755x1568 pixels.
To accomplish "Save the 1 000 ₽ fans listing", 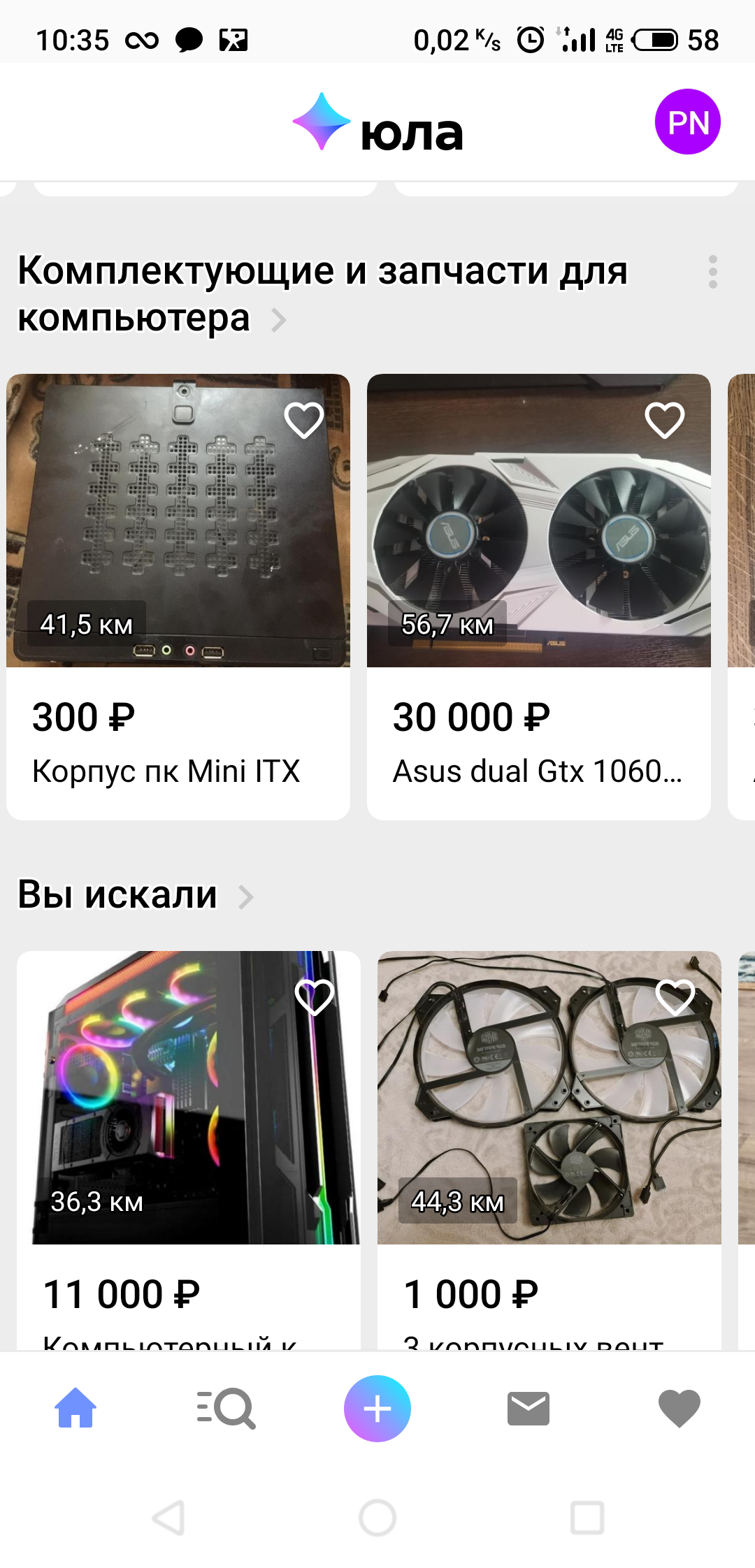I will (x=675, y=997).
